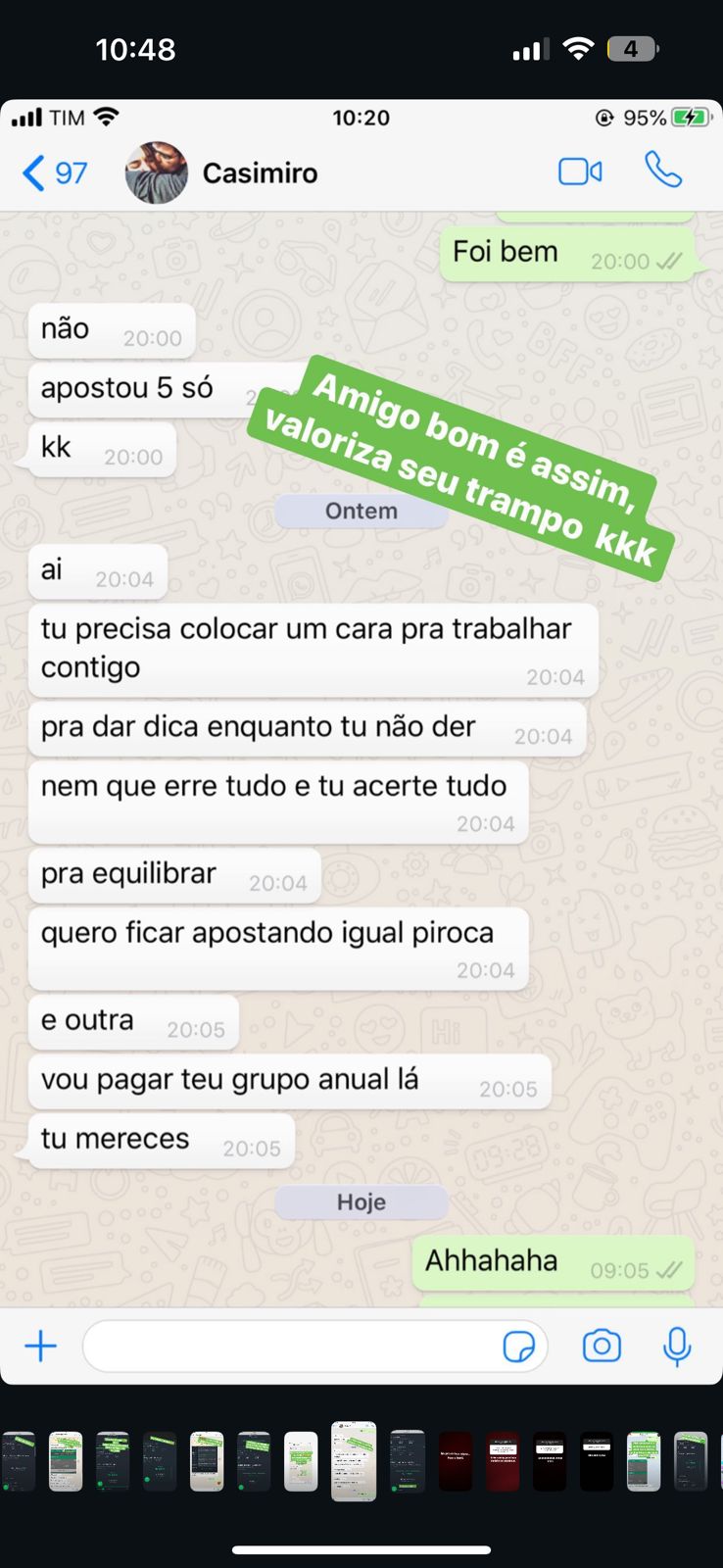723x1568 pixels.
Task: Select the enlarged current photo thumbnail in strip
Action: (354, 1460)
